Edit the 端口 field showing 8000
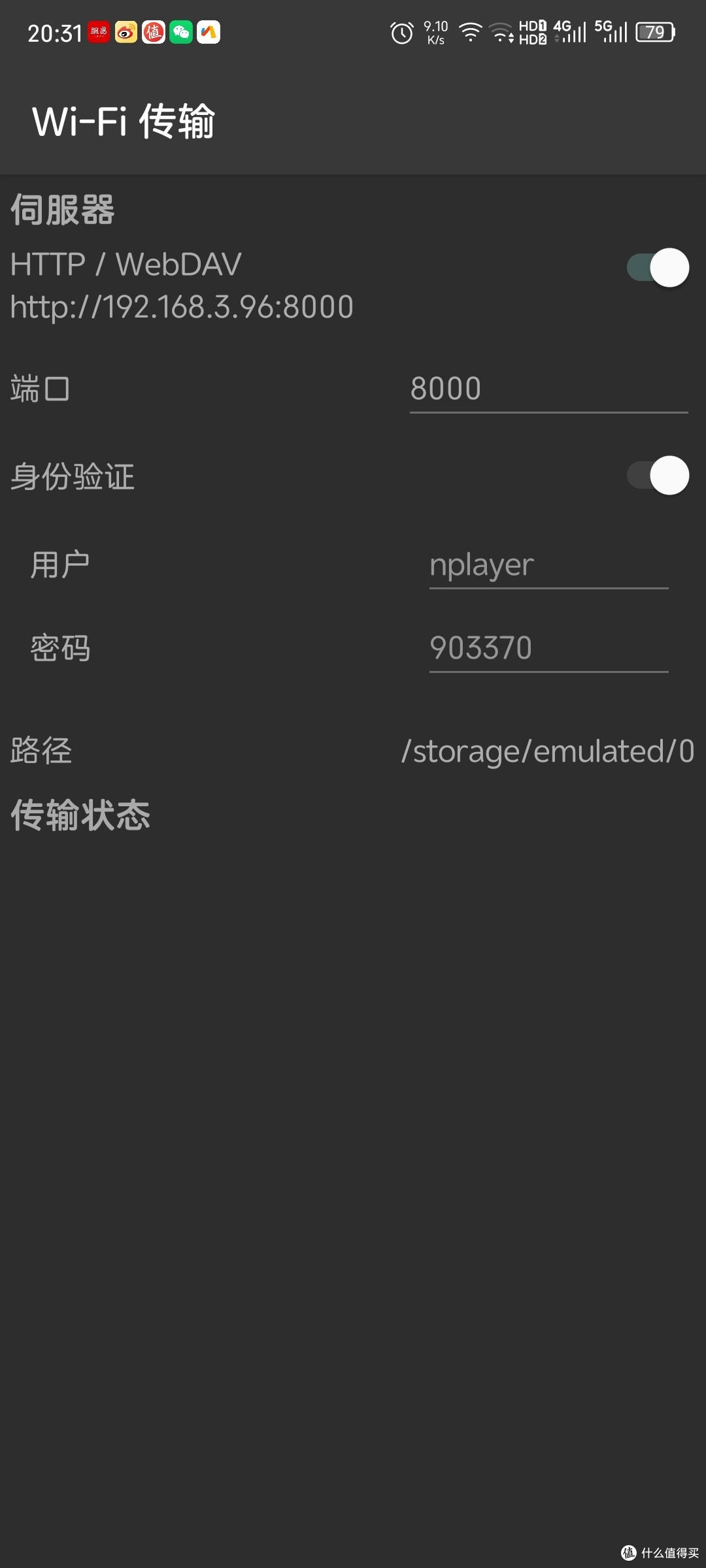 click(x=548, y=390)
